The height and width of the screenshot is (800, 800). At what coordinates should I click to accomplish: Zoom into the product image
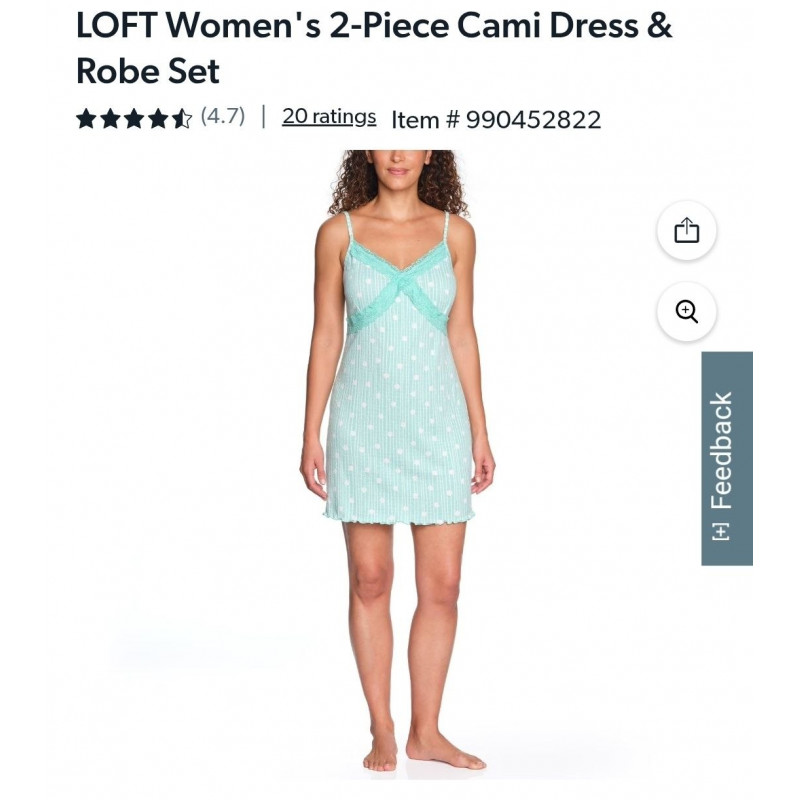(686, 311)
